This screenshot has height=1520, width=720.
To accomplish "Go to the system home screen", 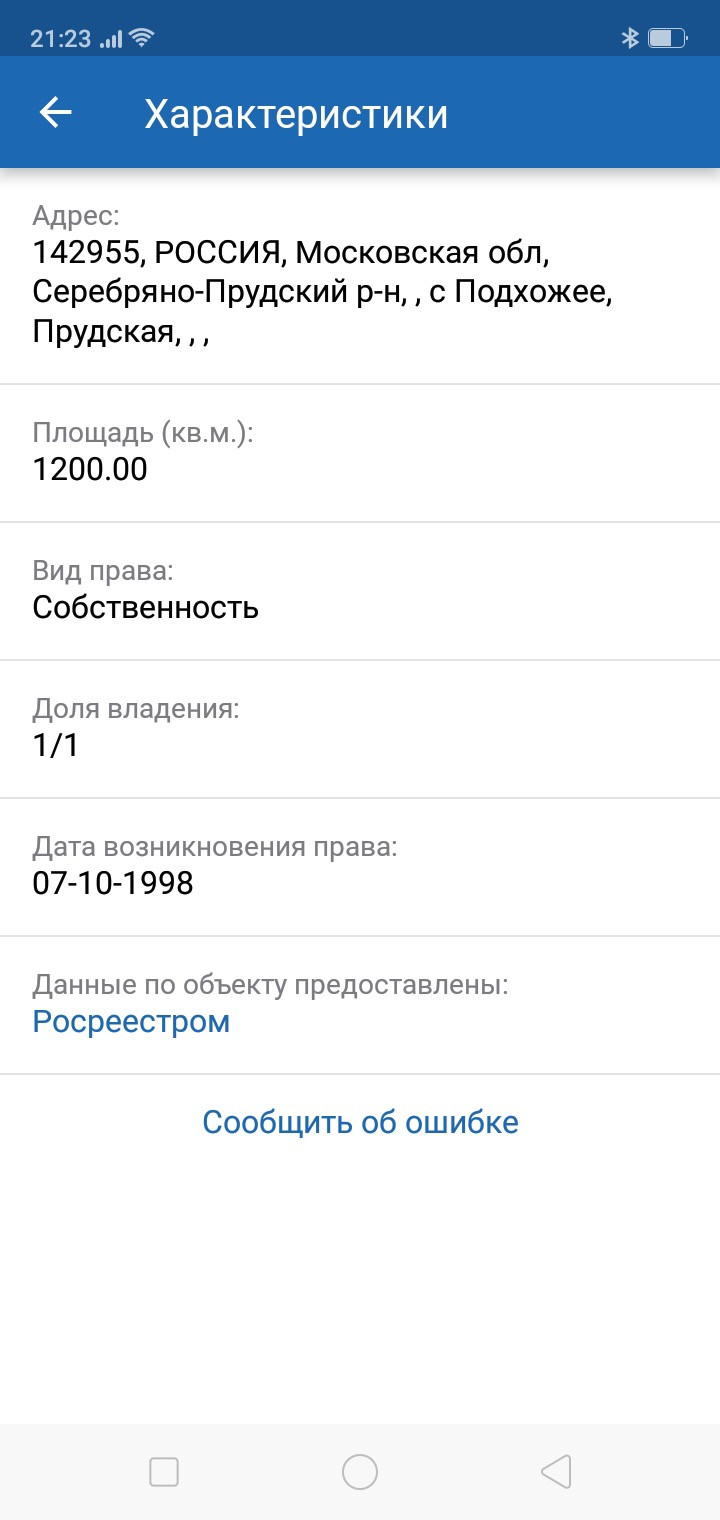I will (360, 1472).
